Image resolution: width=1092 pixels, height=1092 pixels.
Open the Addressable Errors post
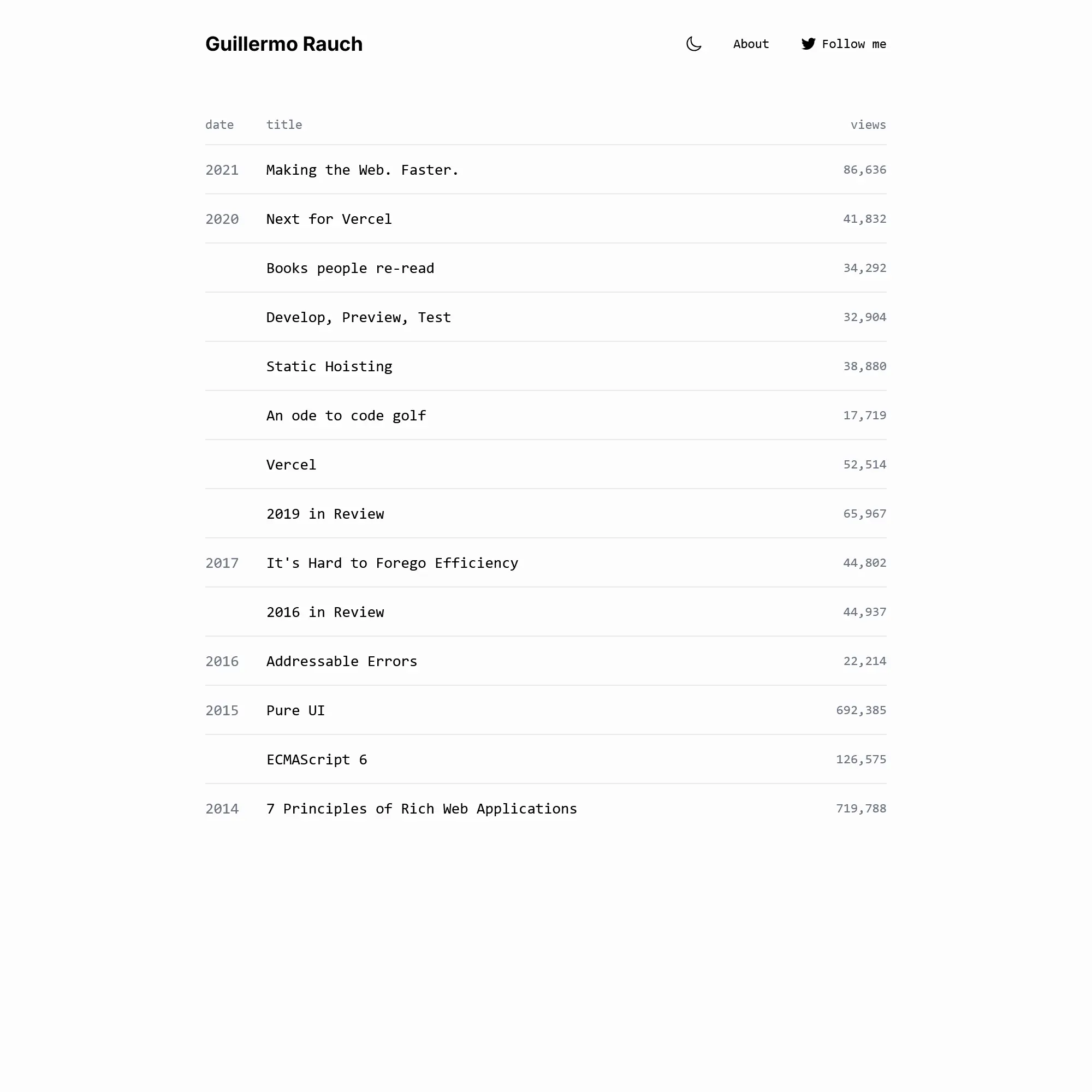tap(341, 662)
